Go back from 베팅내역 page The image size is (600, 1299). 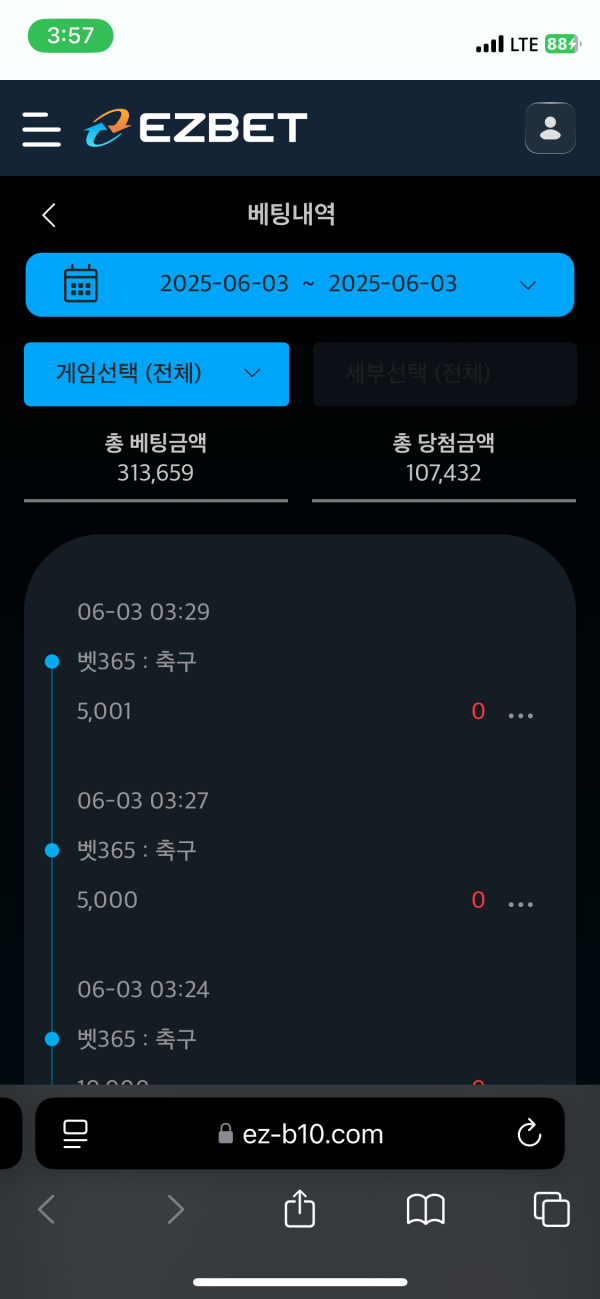(49, 215)
